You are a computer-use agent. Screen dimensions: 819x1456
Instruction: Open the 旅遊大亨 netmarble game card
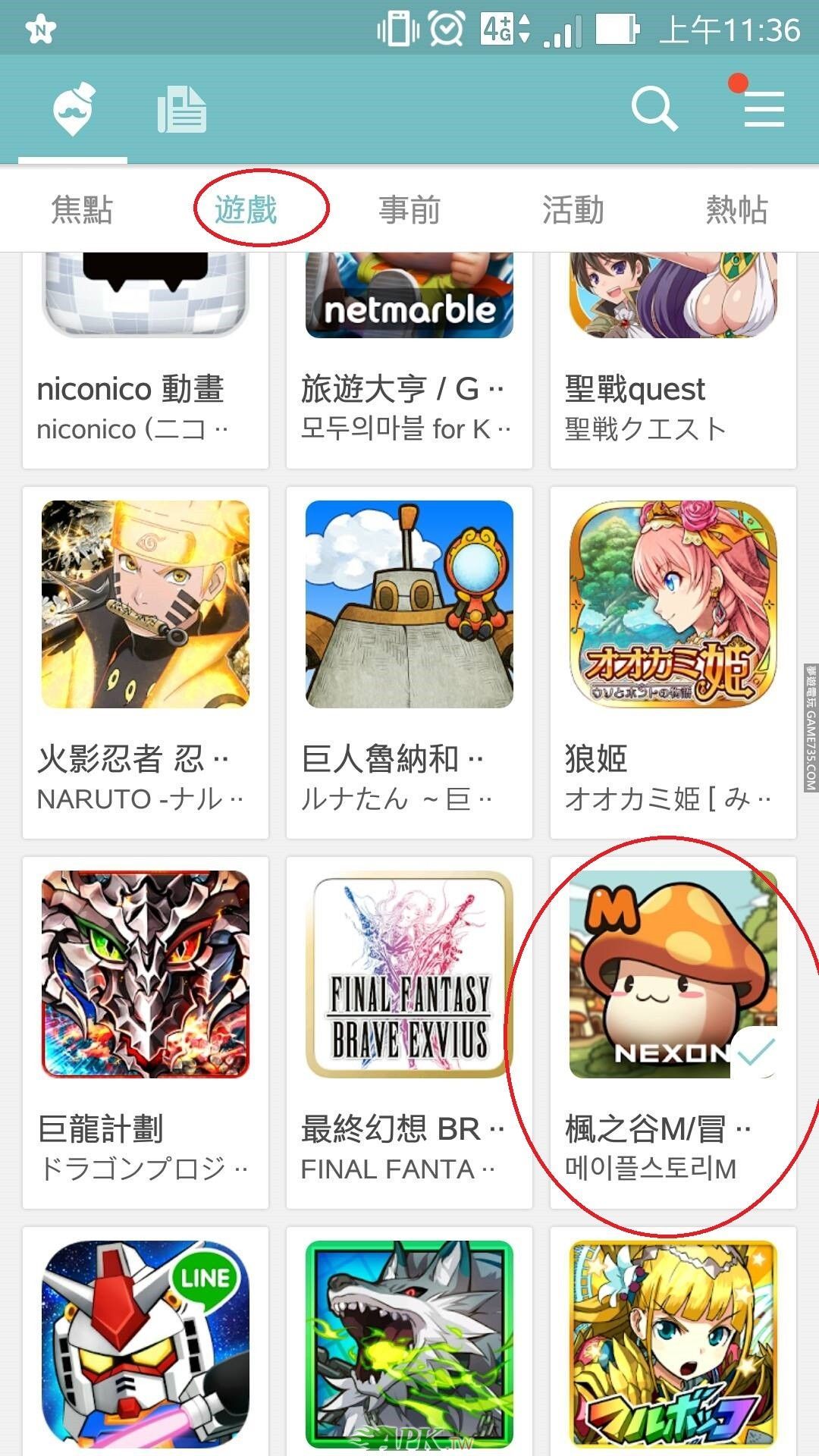point(409,360)
